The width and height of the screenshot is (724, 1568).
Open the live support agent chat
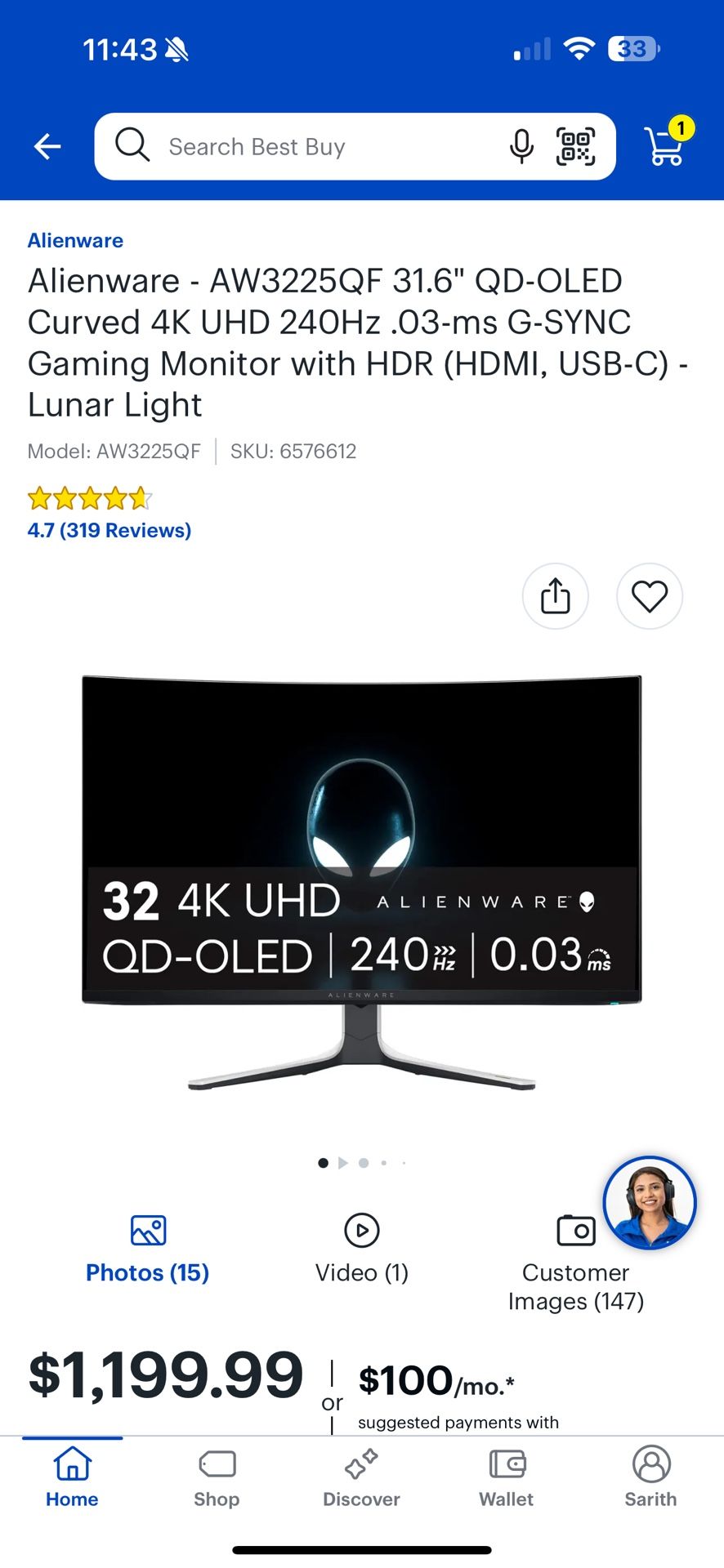(650, 1203)
